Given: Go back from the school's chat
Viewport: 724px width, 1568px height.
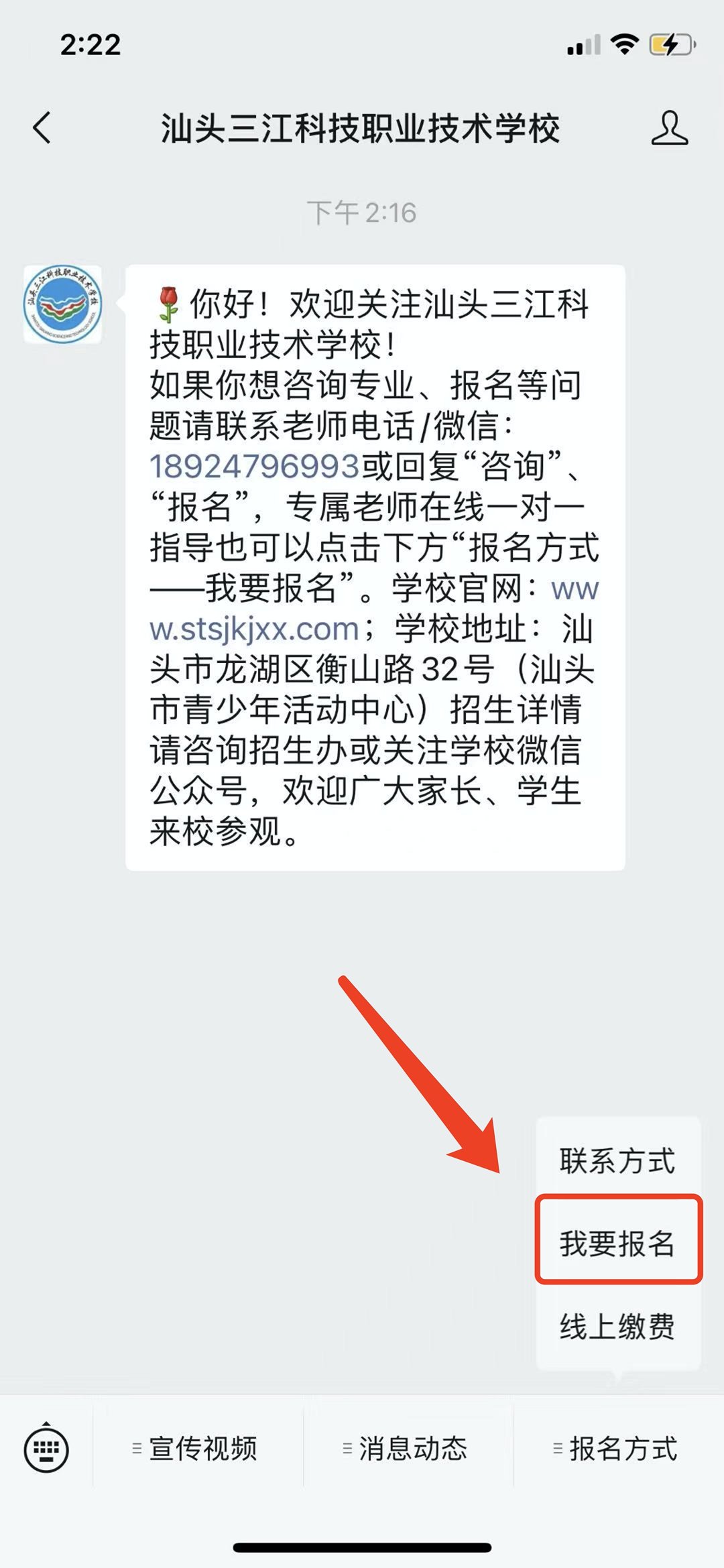Looking at the screenshot, I should (x=42, y=127).
